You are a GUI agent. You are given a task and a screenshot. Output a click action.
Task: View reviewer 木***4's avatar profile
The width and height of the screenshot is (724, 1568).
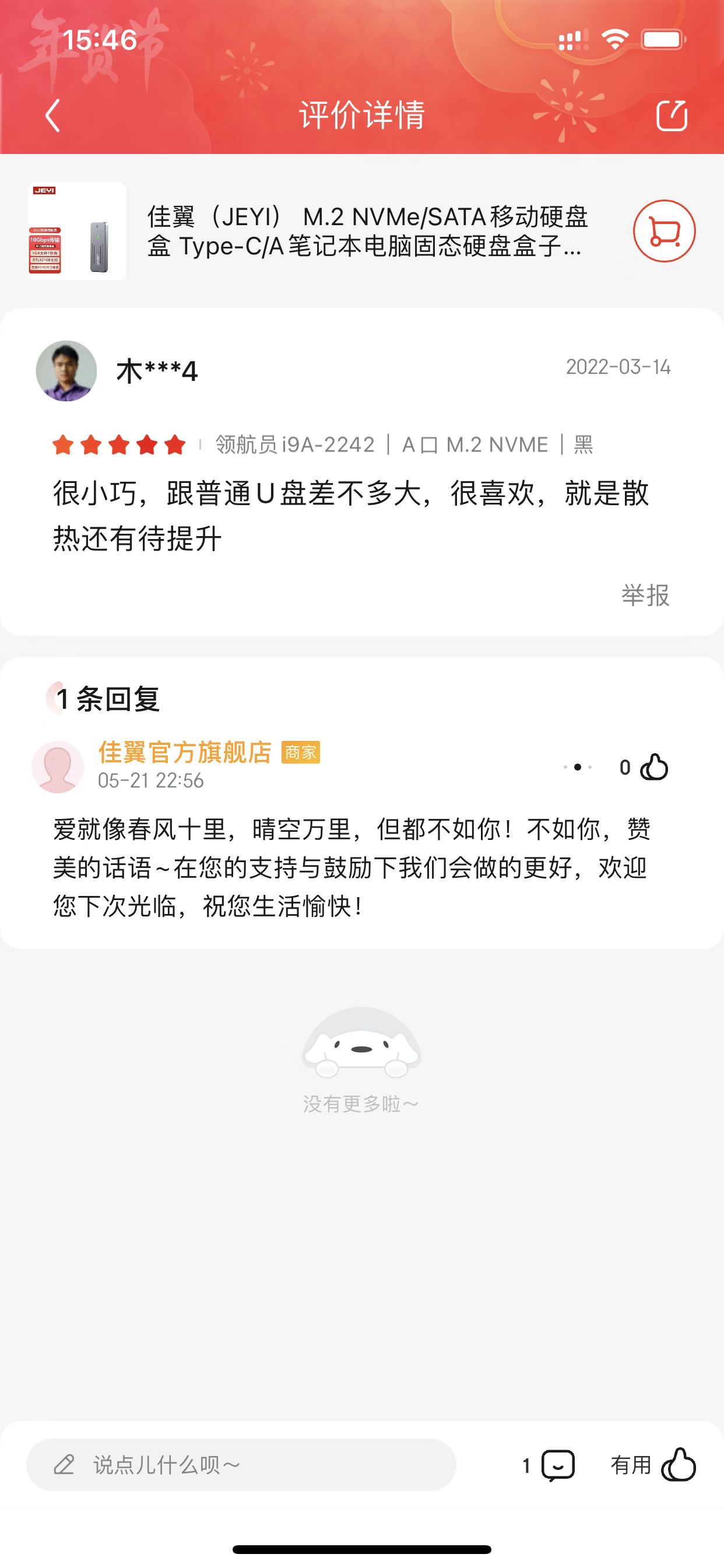coord(66,370)
